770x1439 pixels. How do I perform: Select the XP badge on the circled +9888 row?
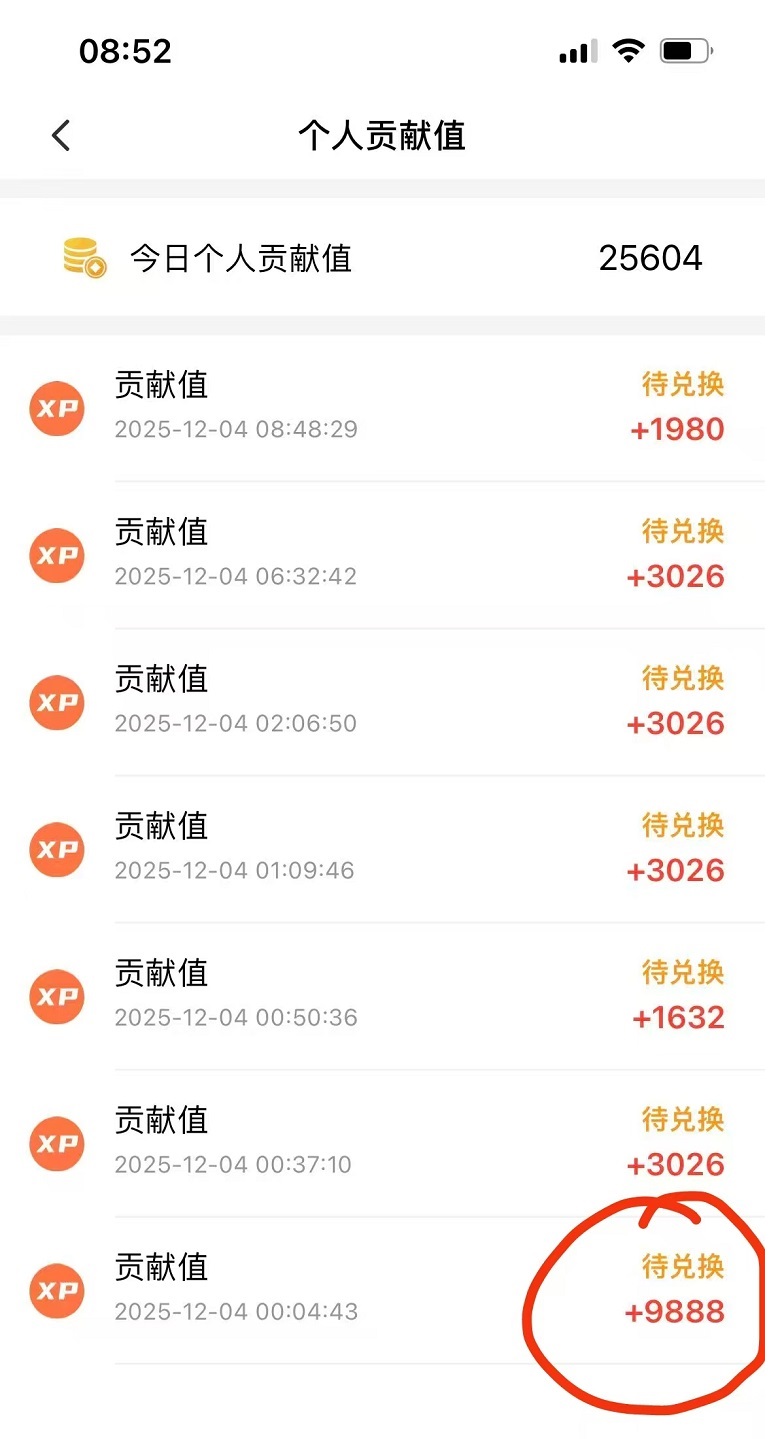pos(57,1291)
